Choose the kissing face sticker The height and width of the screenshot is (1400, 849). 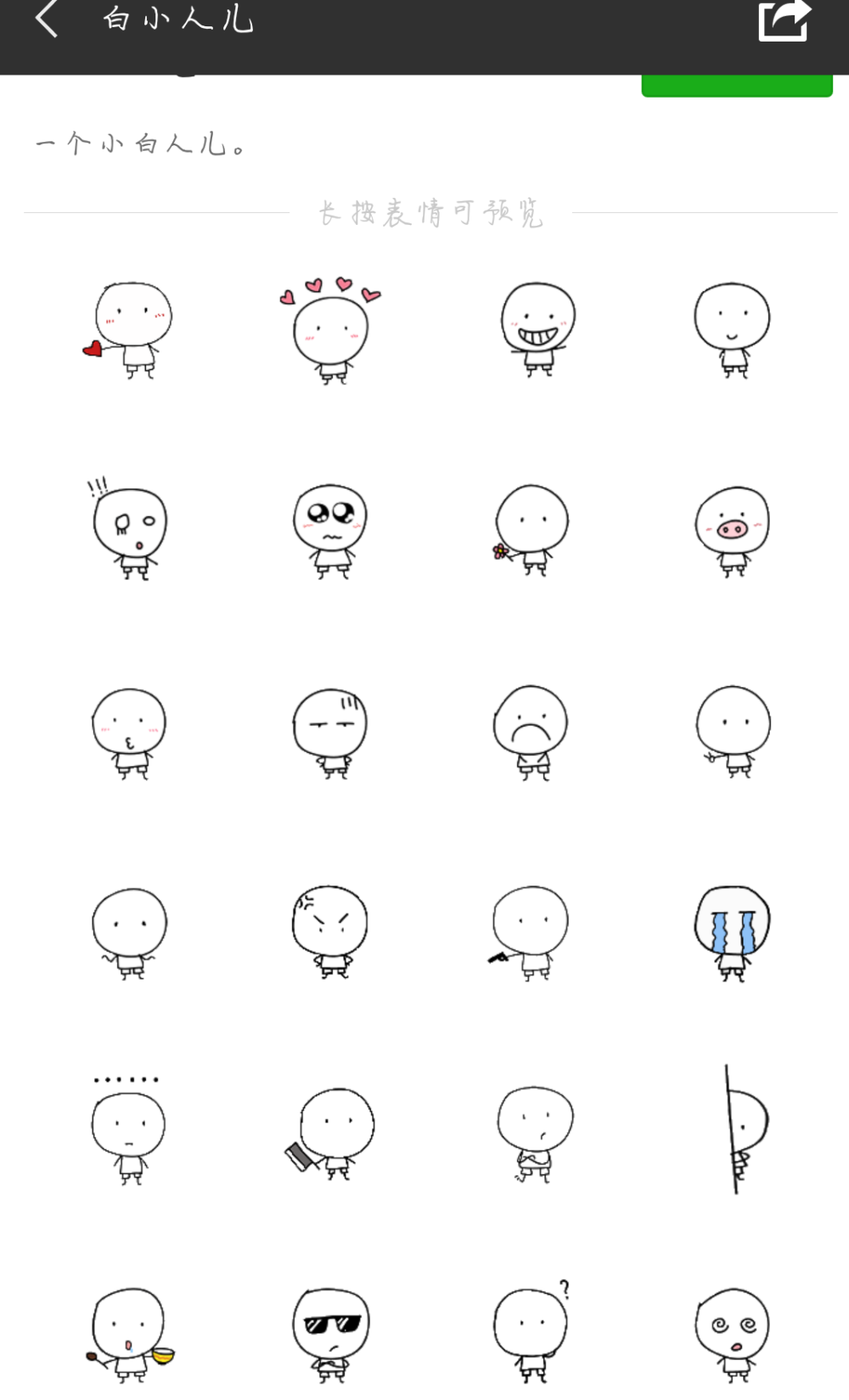(129, 732)
